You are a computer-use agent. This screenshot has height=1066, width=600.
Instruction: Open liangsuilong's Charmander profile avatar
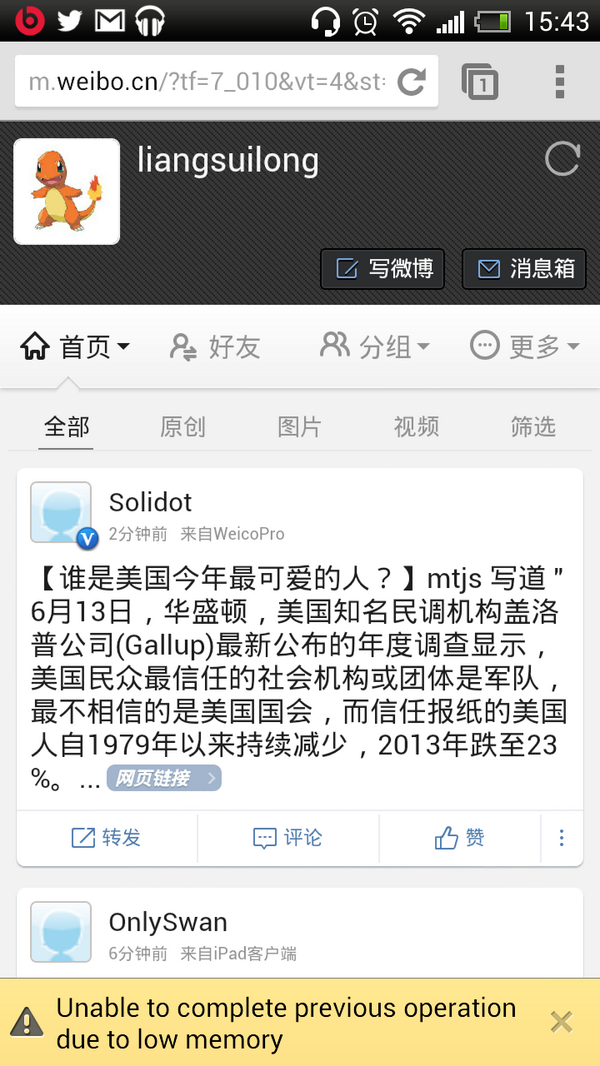pos(66,191)
